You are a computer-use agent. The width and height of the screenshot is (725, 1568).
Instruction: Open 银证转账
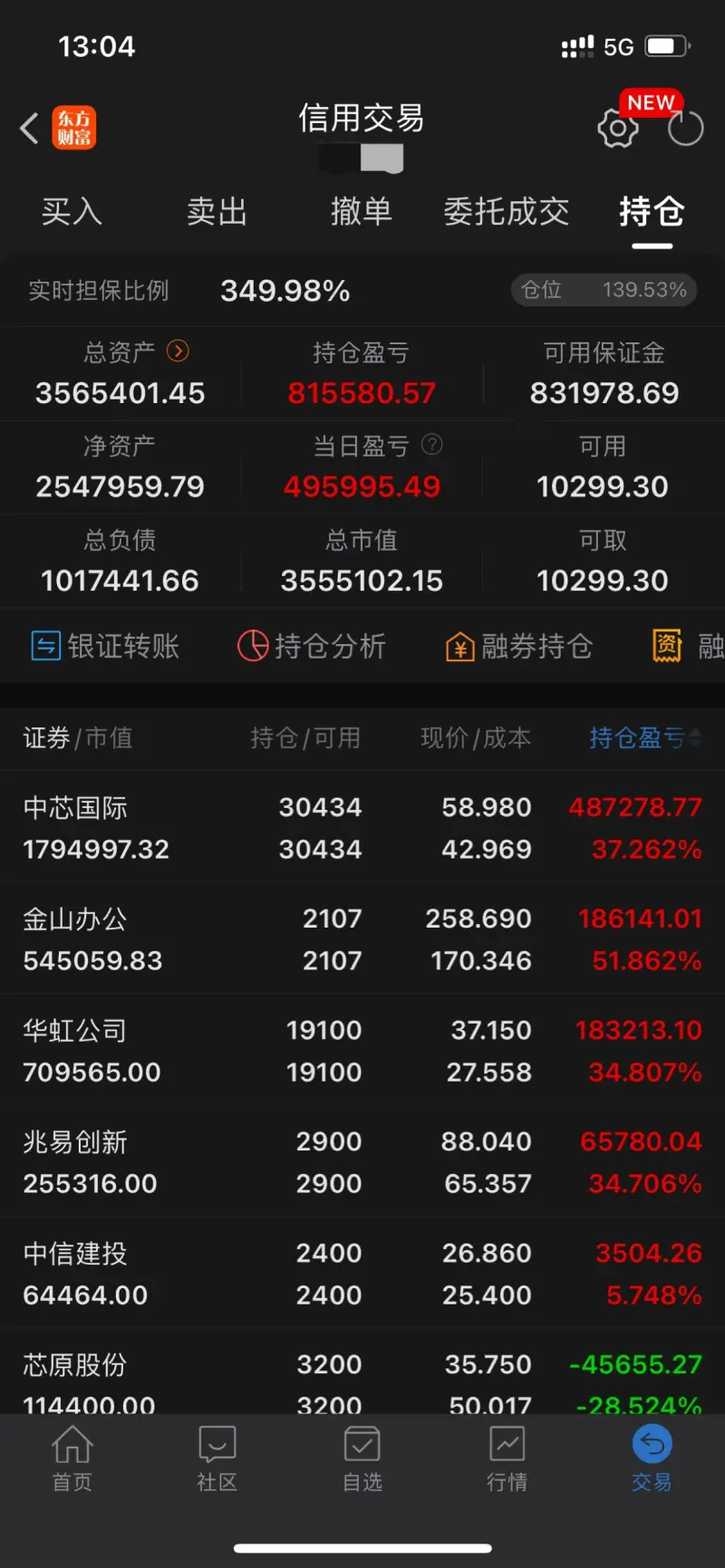click(x=106, y=646)
